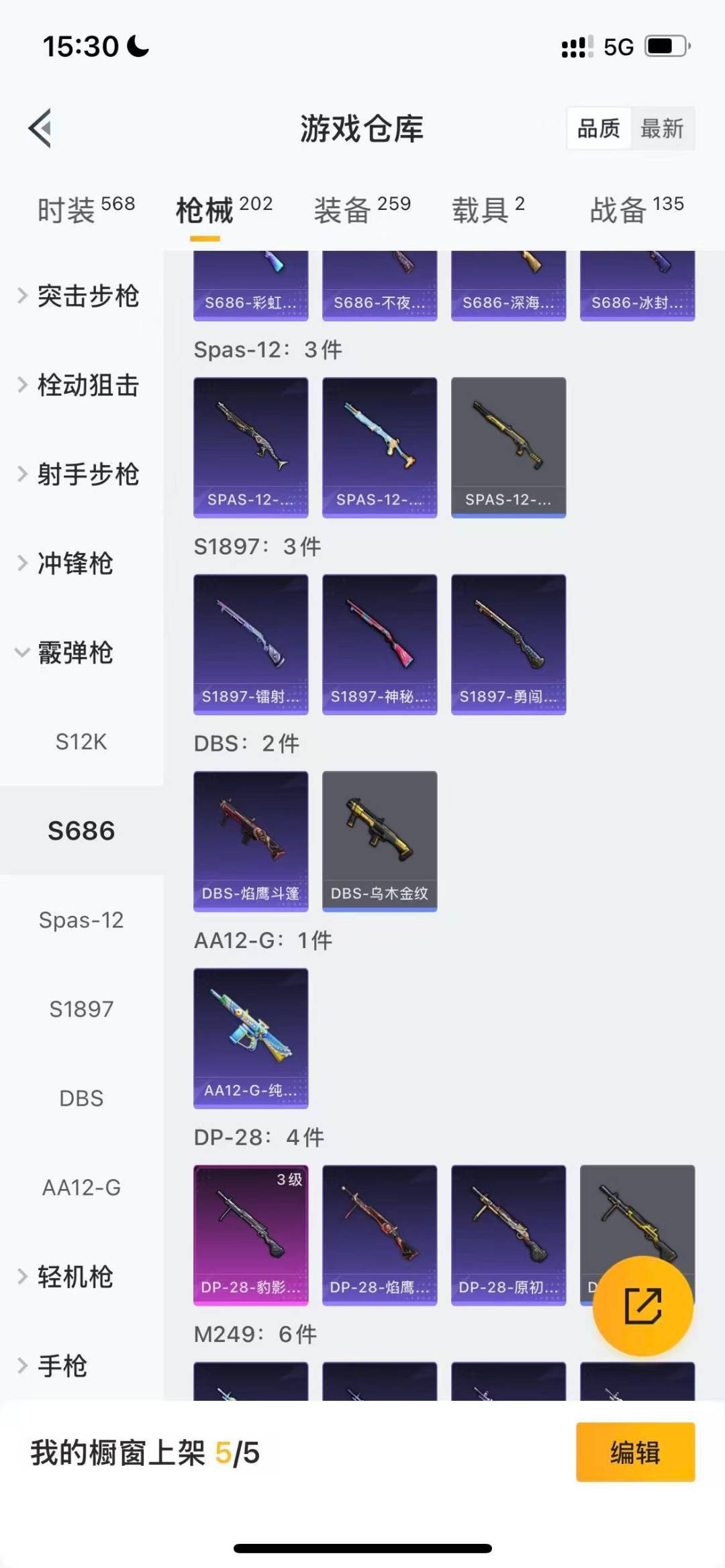
Task: Tap the back arrow at top left
Action: click(x=42, y=129)
